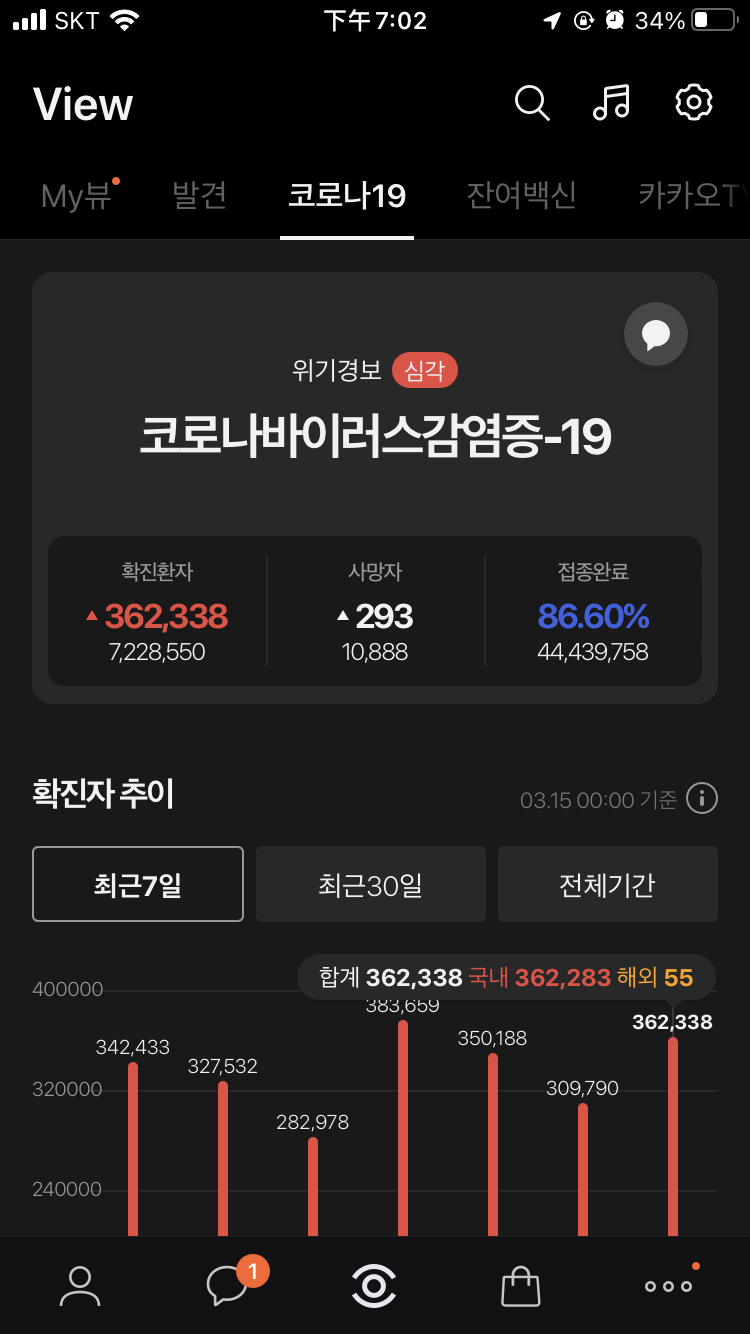Select the 최근7일 period
The width and height of the screenshot is (750, 1334).
click(138, 884)
